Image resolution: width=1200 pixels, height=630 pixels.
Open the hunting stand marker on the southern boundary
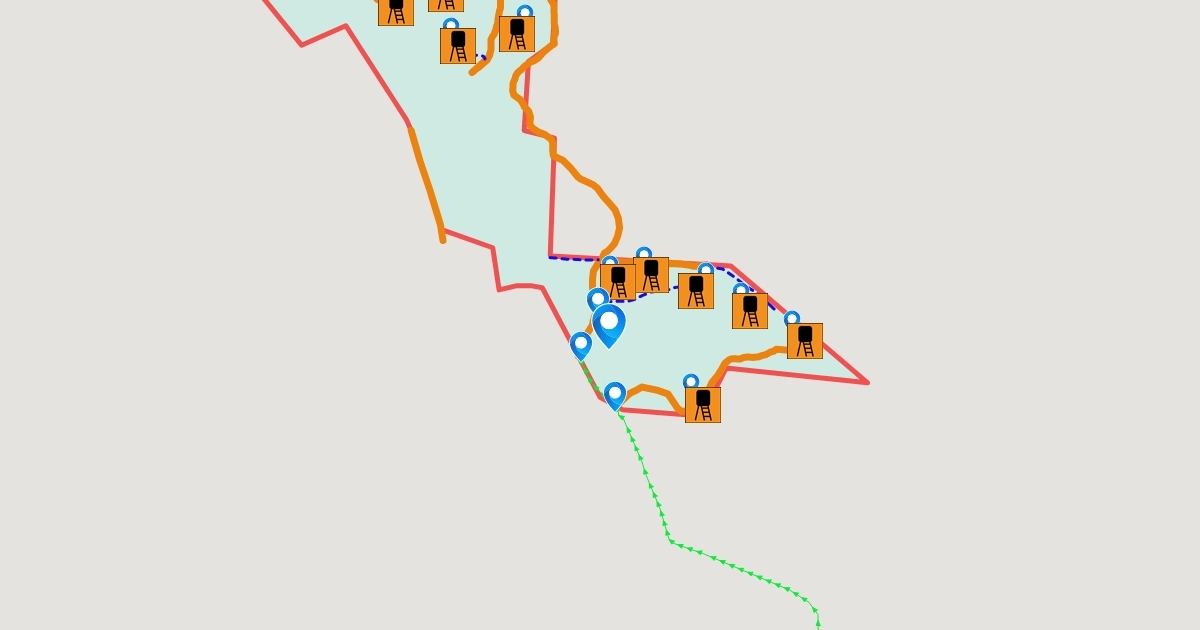(703, 404)
